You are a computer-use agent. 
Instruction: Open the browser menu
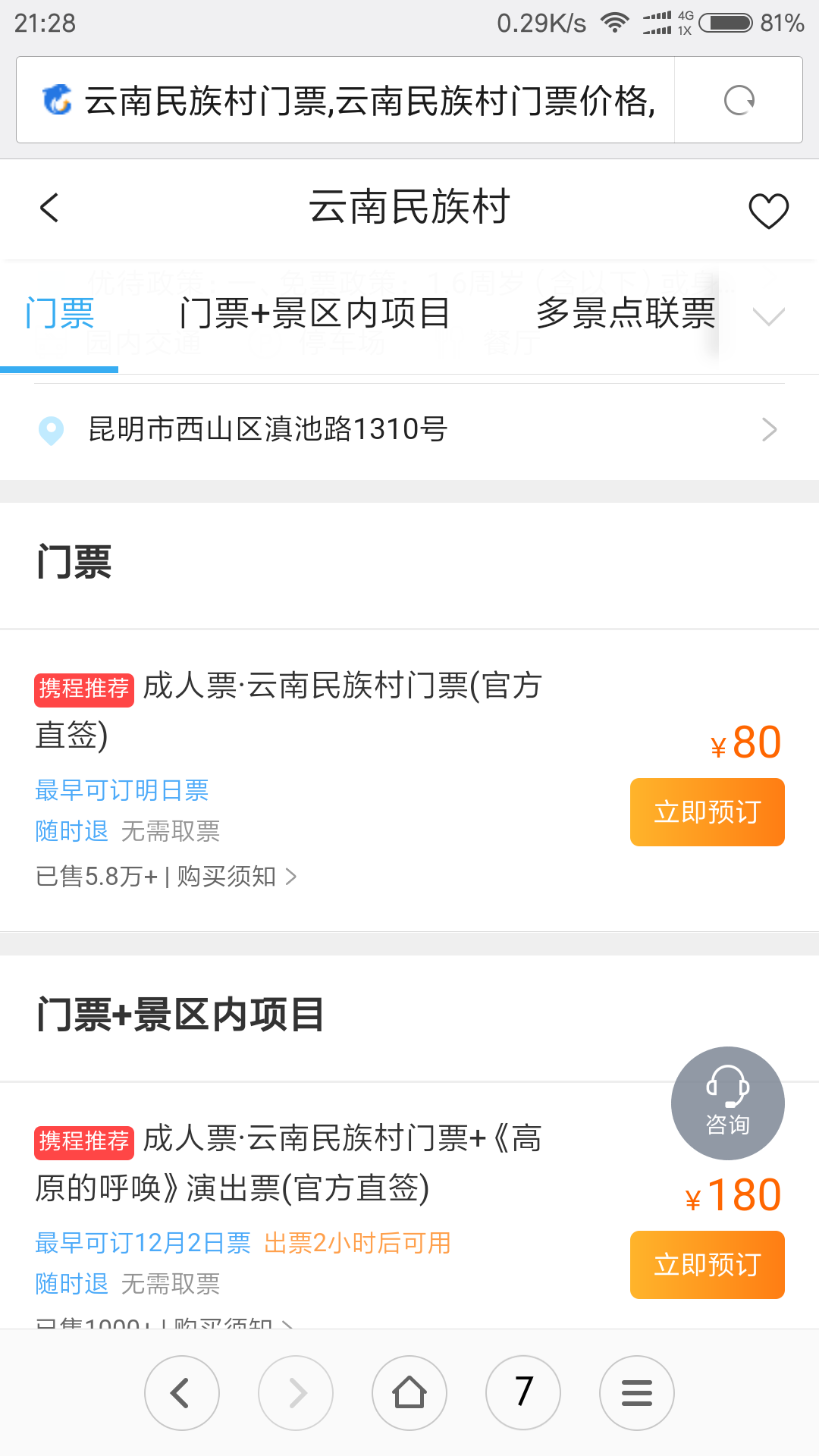(637, 1393)
